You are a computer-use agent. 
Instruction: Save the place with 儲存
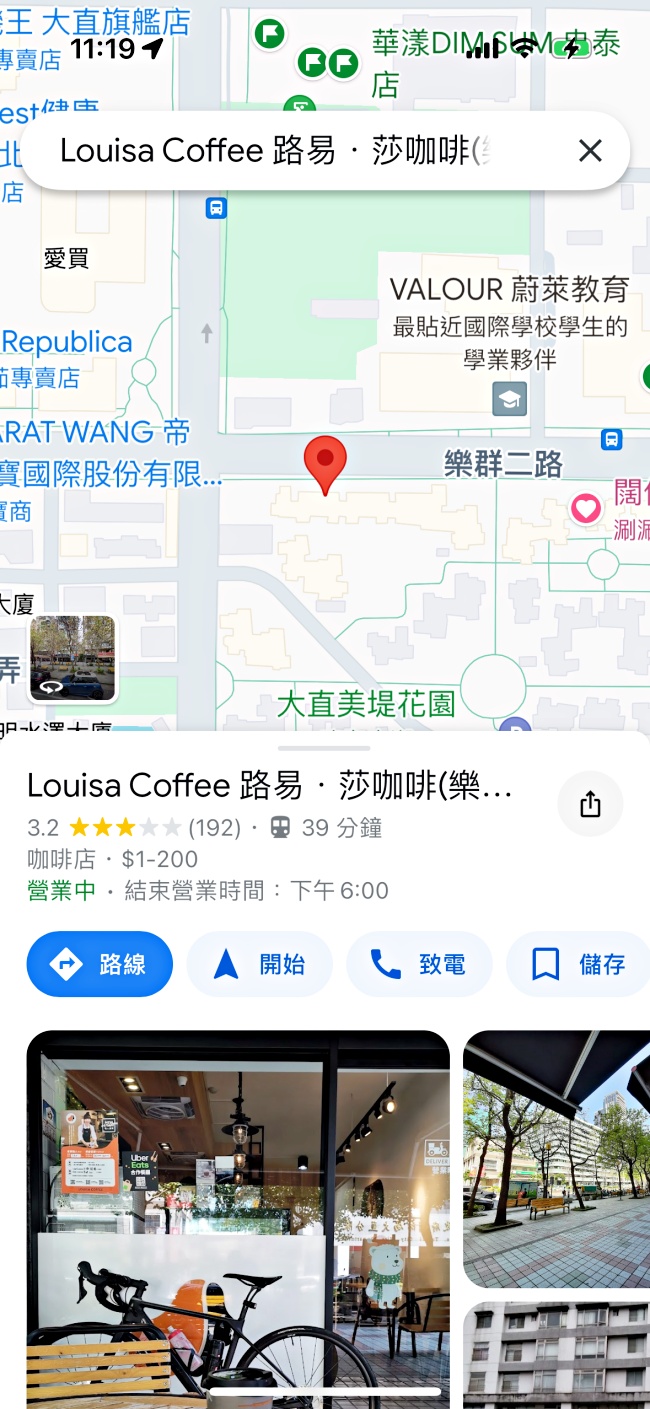pyautogui.click(x=580, y=964)
